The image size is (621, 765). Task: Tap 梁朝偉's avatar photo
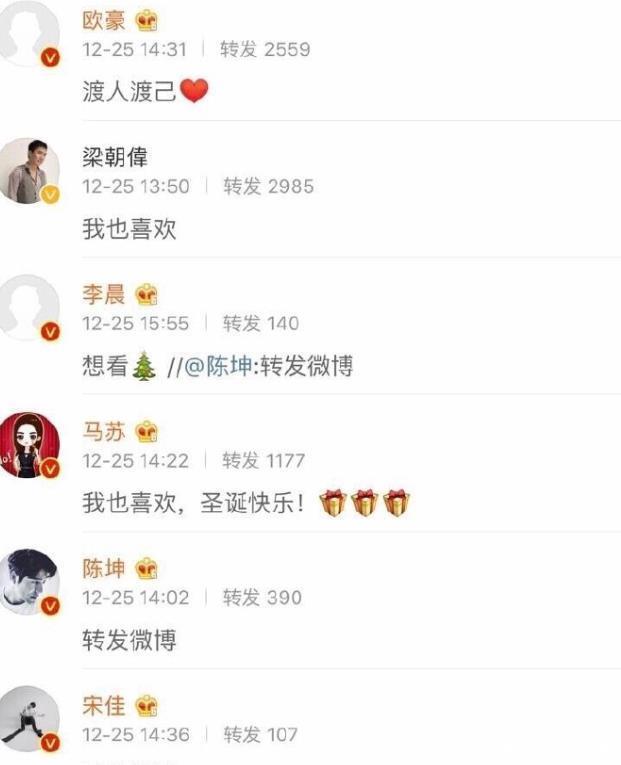pos(28,170)
